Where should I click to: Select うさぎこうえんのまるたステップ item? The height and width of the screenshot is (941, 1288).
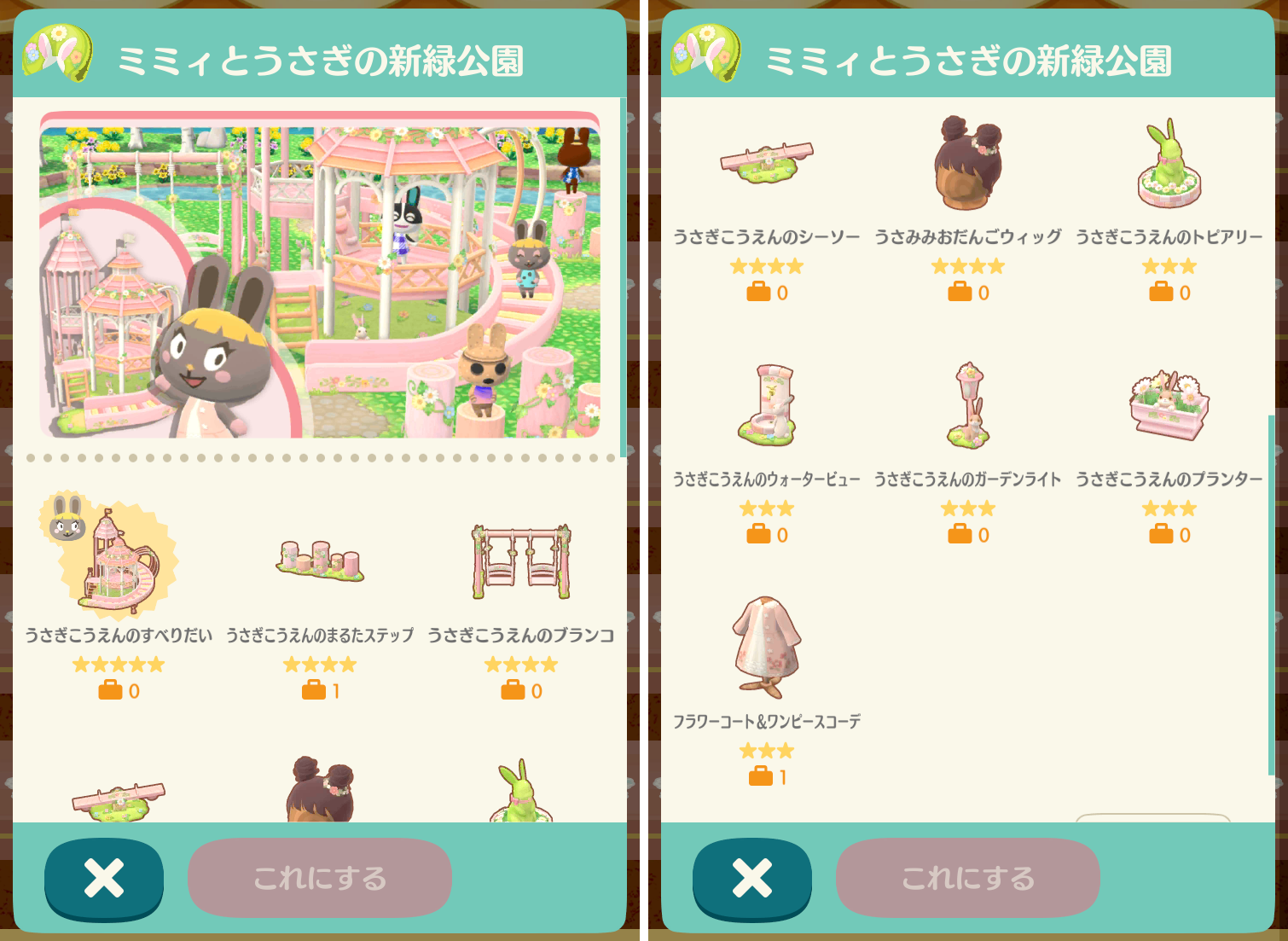[x=320, y=561]
